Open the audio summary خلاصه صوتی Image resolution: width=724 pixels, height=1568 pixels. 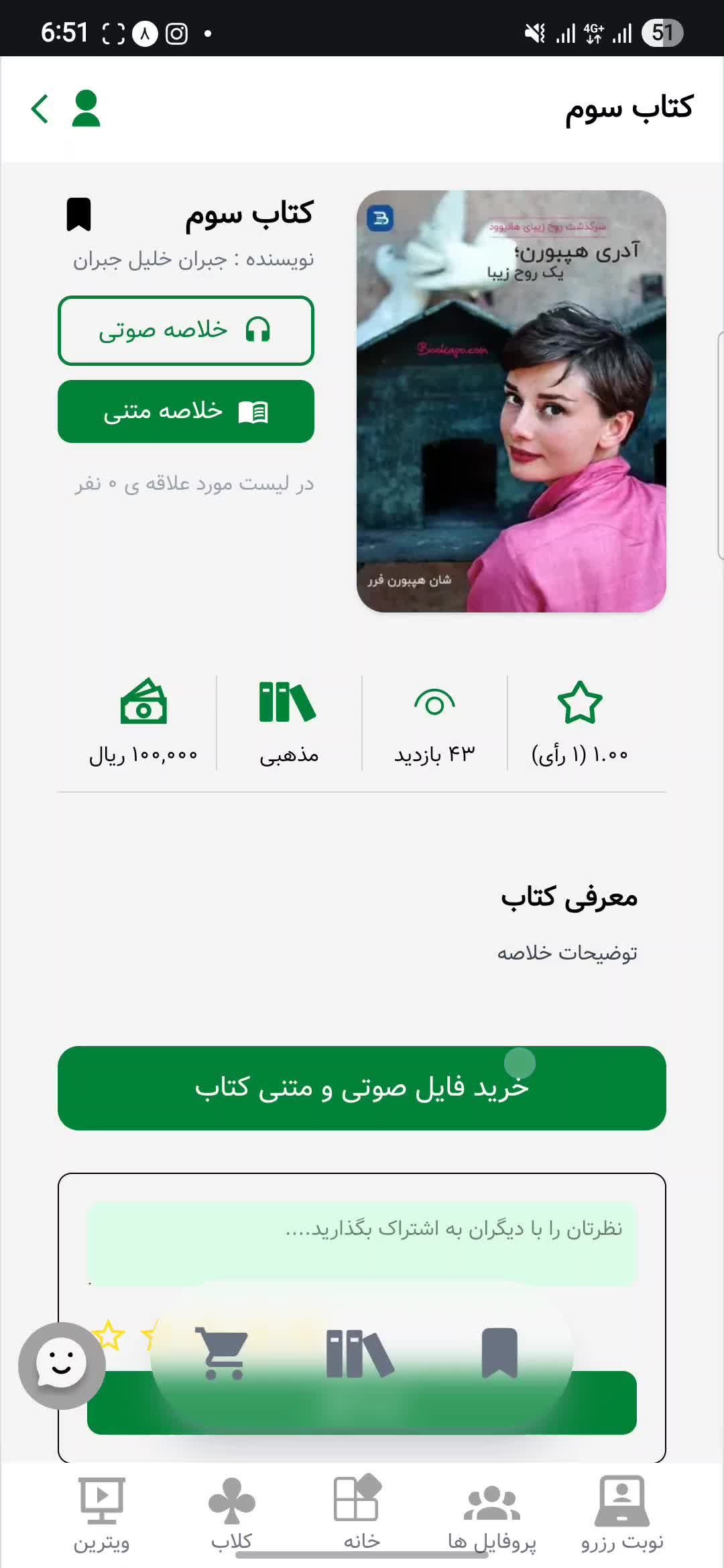click(186, 330)
